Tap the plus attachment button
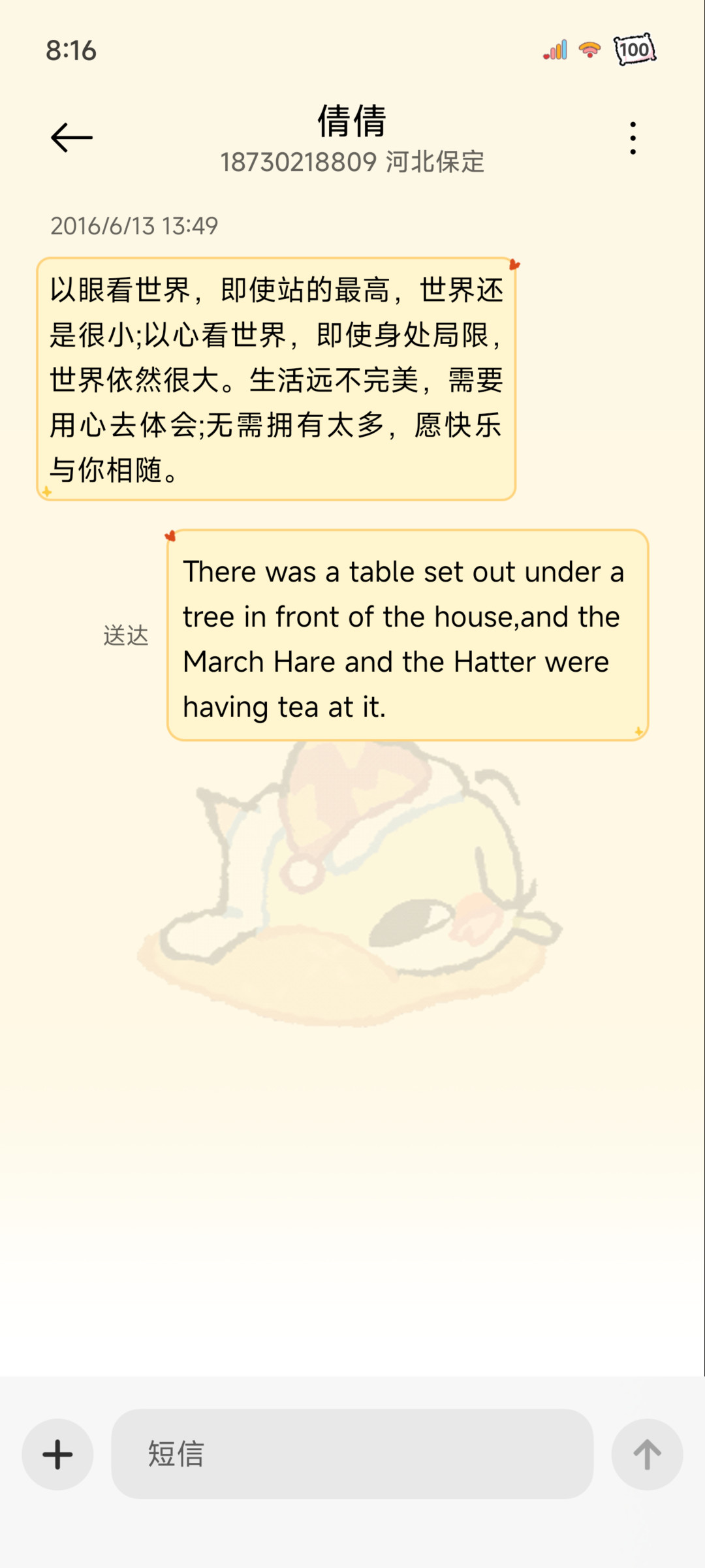This screenshot has width=705, height=1568. coord(57,1454)
